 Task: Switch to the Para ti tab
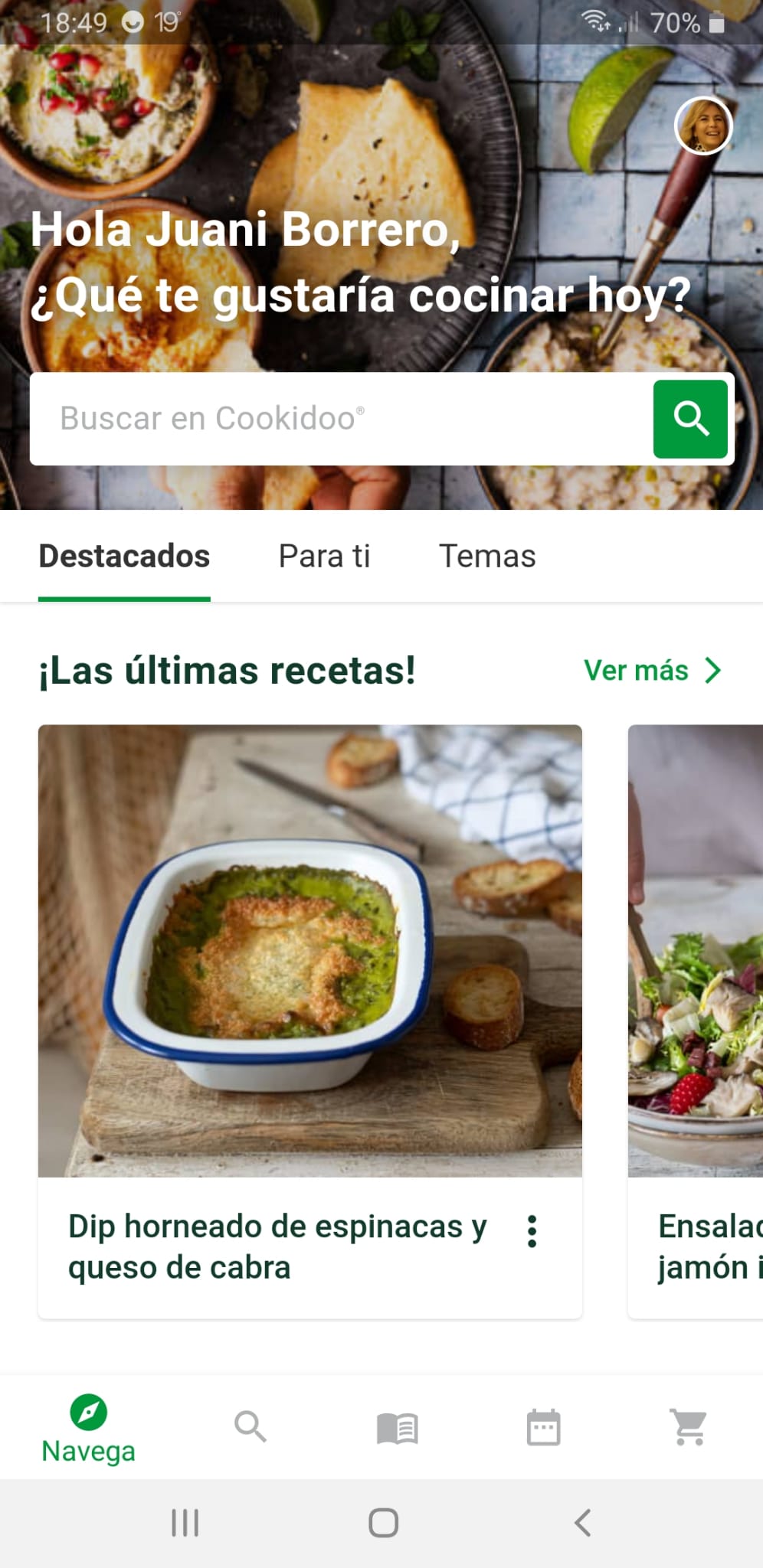point(324,557)
